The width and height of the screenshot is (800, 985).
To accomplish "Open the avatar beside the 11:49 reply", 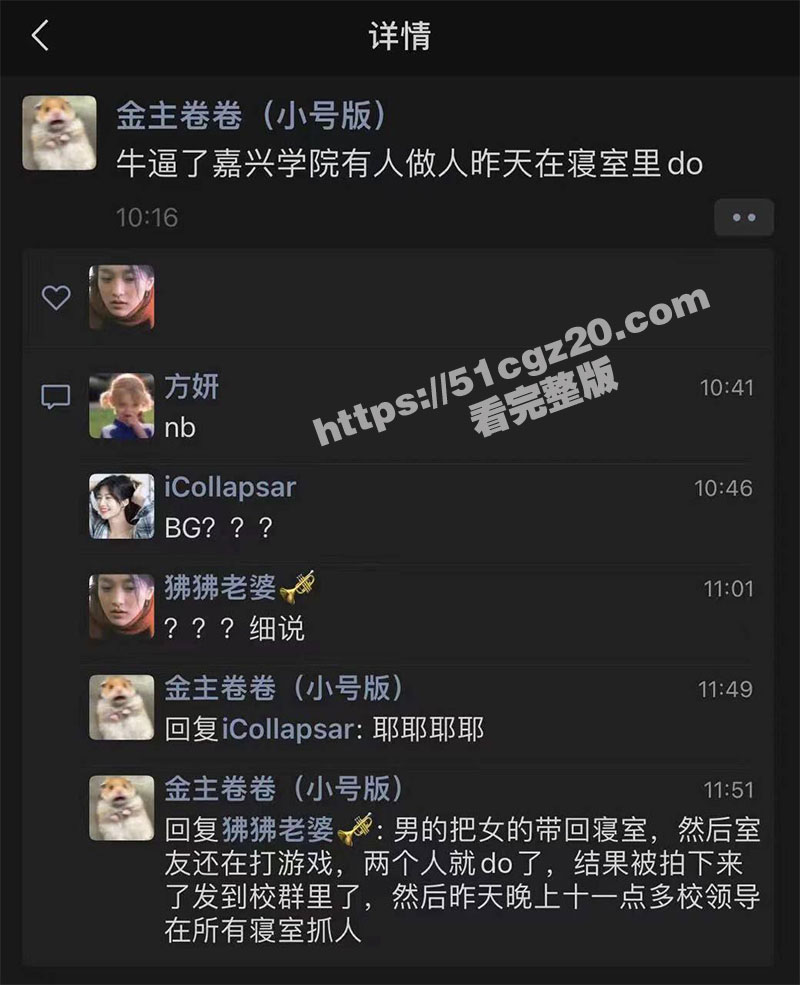I will tap(122, 707).
